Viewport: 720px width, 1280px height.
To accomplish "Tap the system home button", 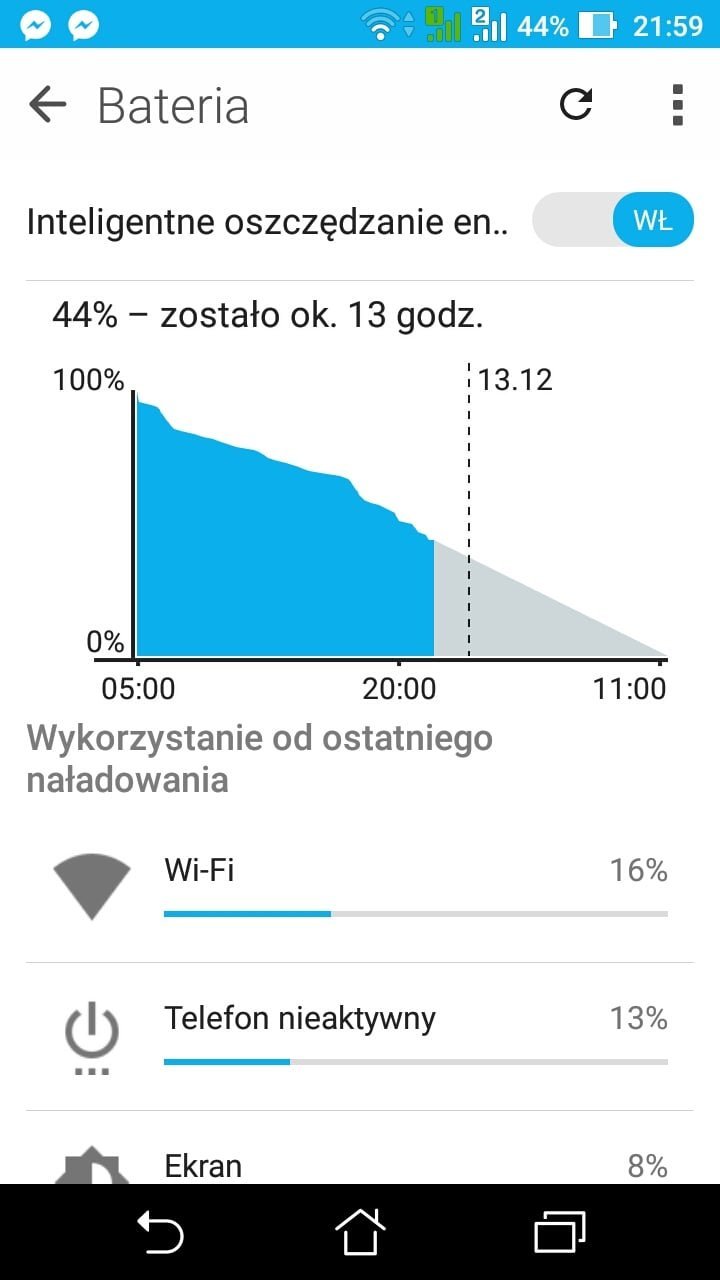I will tap(360, 1232).
